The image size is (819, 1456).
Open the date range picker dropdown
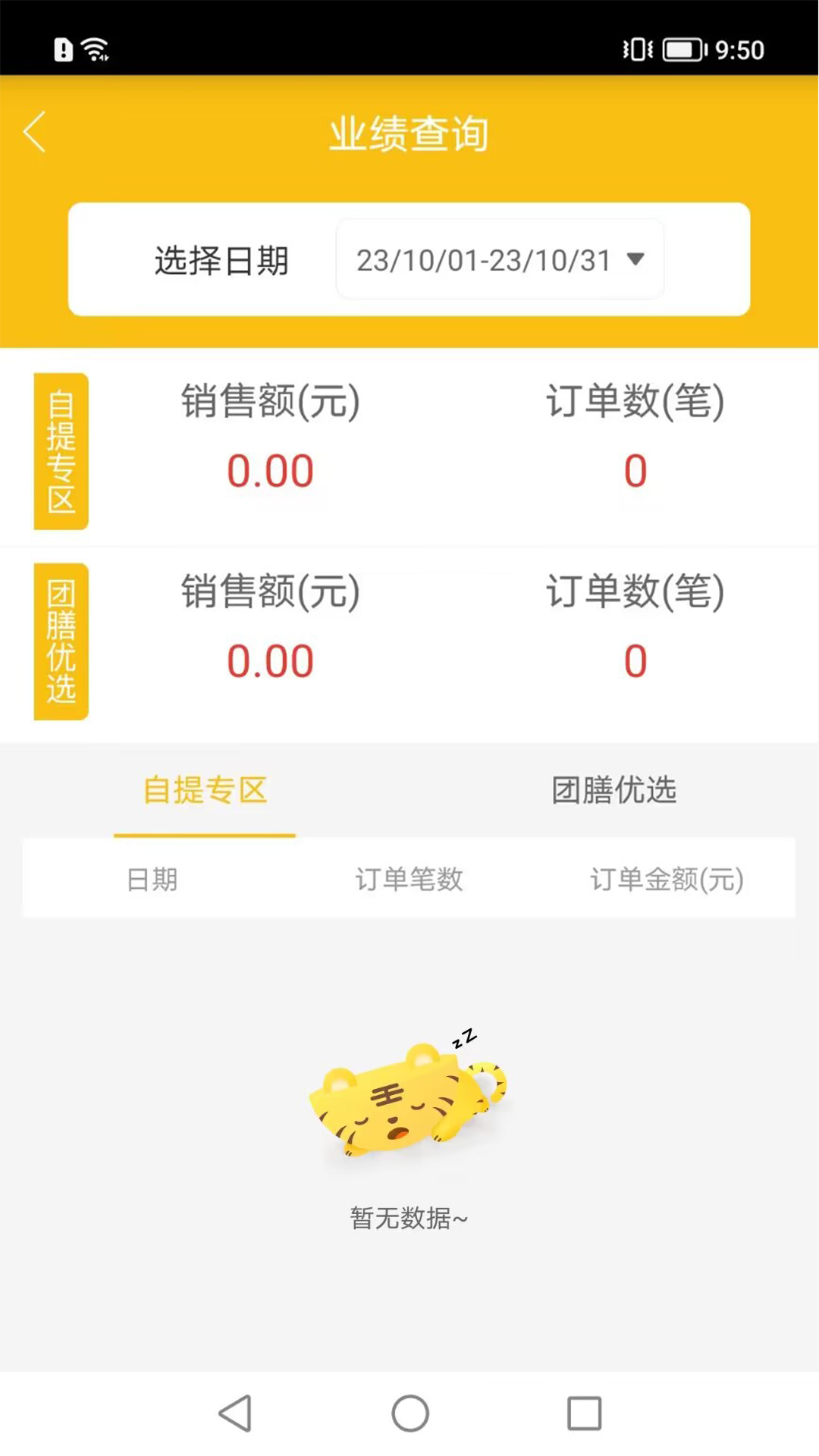click(x=500, y=259)
